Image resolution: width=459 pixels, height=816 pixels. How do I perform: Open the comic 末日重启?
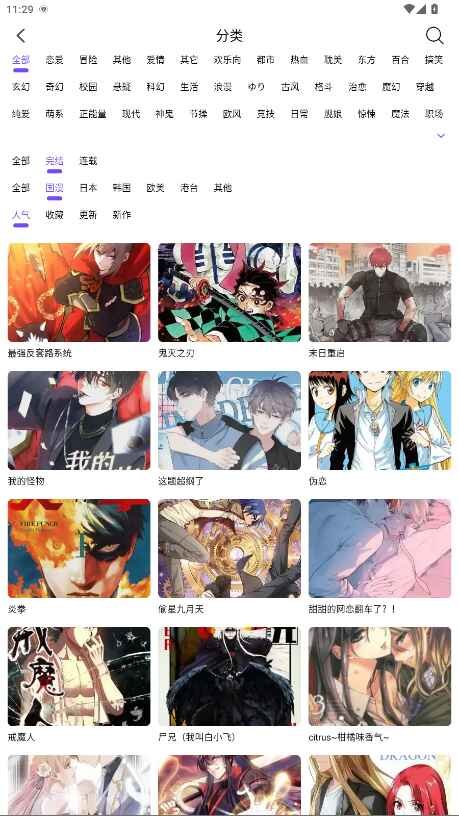380,292
